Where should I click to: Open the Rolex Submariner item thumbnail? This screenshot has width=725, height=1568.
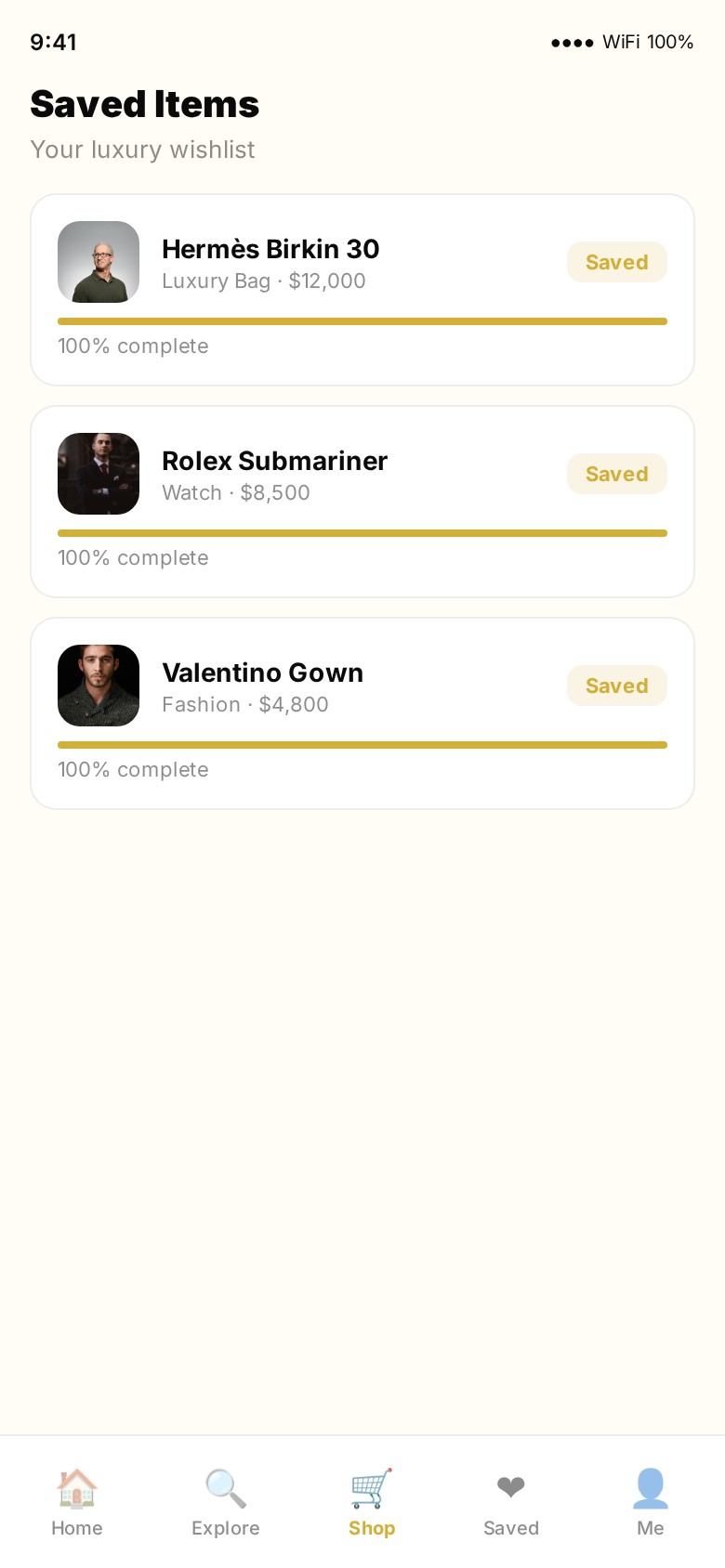(99, 474)
